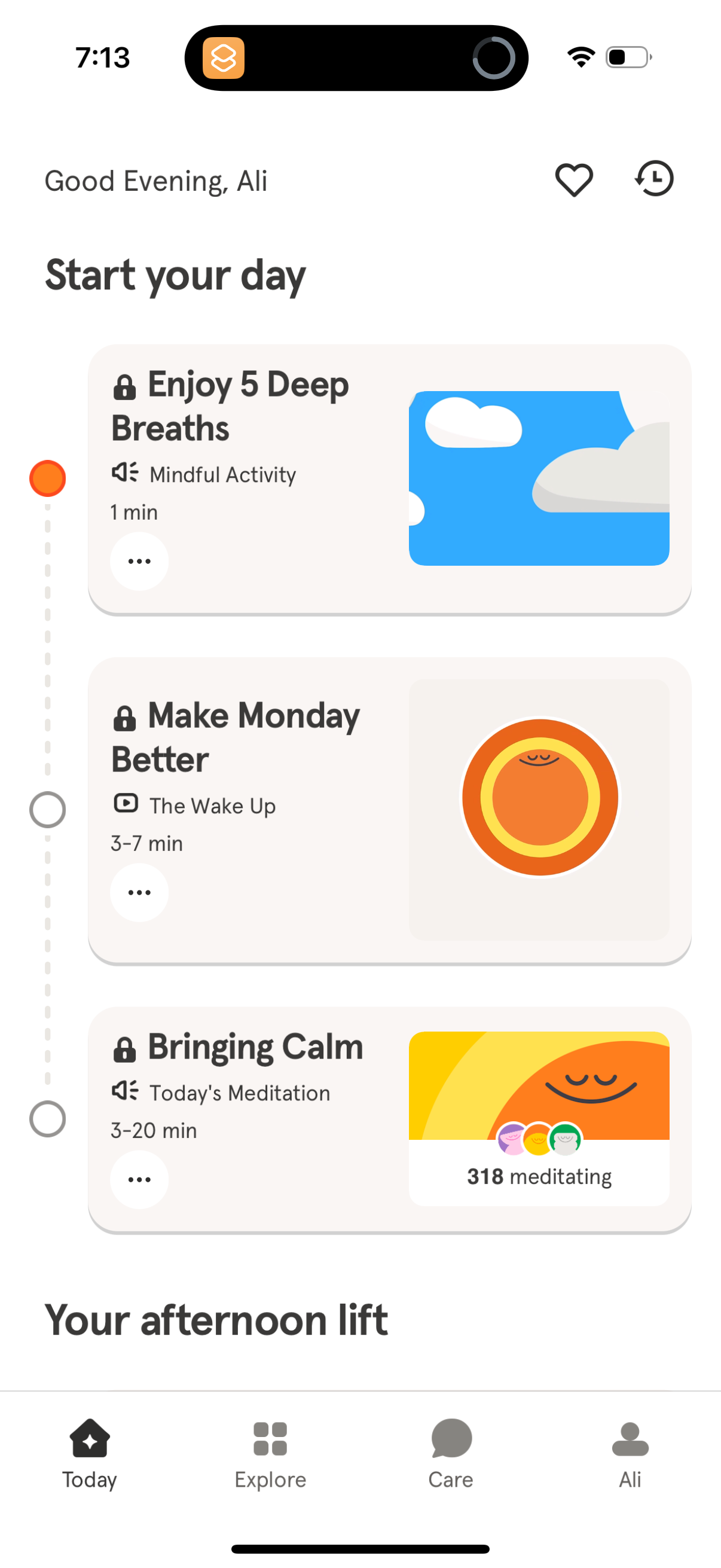The height and width of the screenshot is (1568, 721).
Task: Select the Today navigation item
Action: 89,1448
